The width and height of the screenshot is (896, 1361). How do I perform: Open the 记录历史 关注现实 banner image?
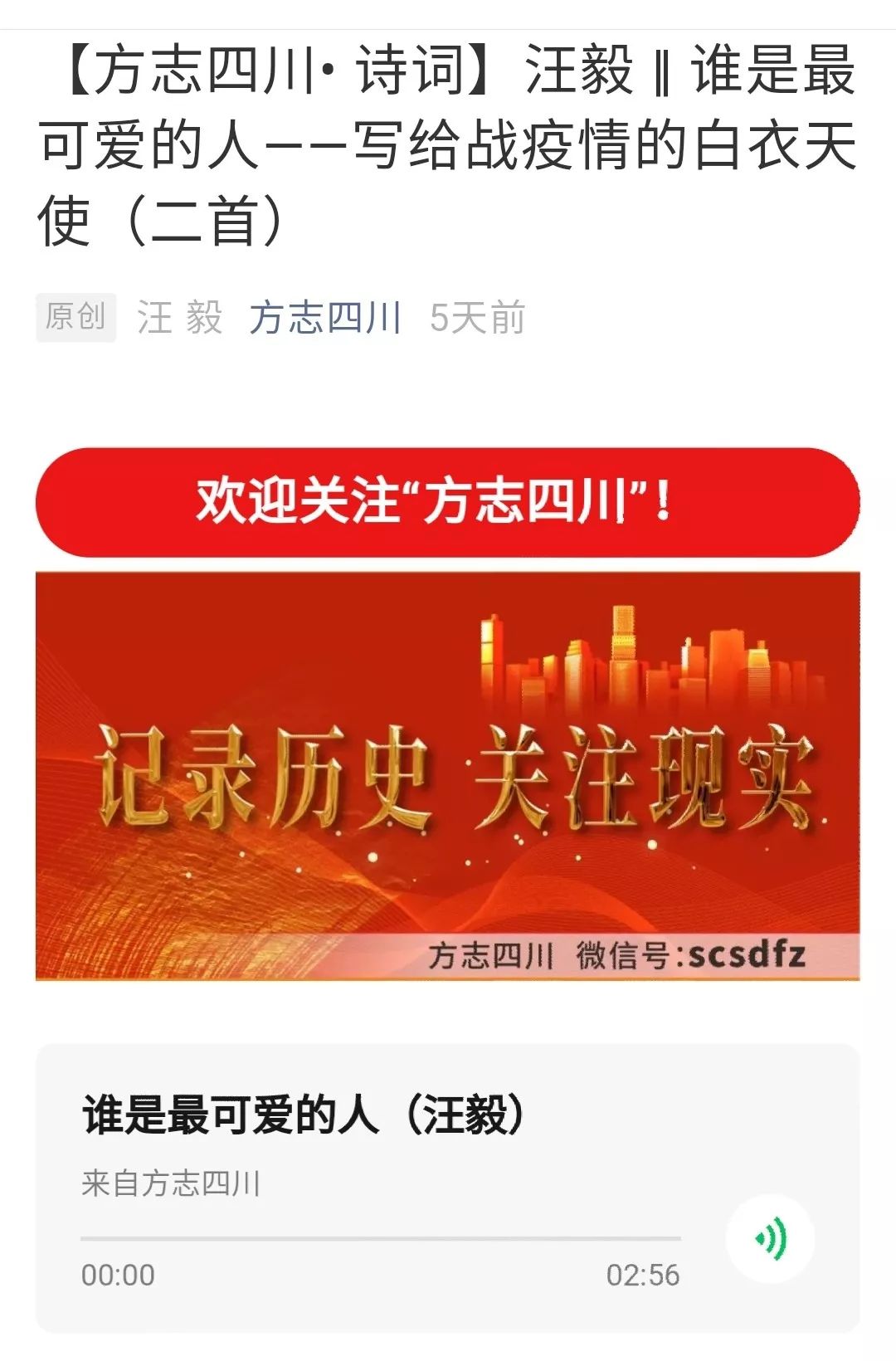coord(447,775)
